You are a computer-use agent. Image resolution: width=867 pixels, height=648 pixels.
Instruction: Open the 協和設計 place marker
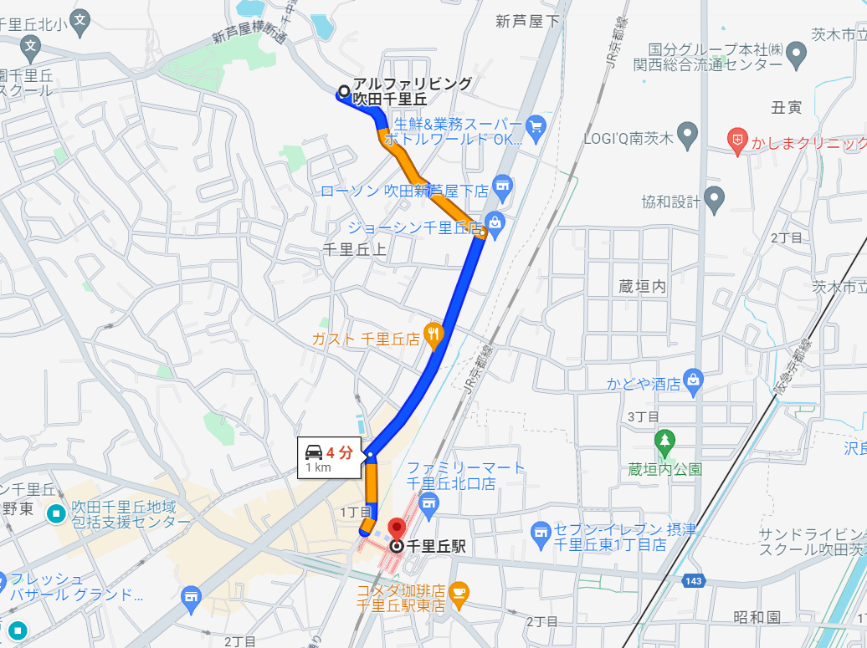point(714,199)
